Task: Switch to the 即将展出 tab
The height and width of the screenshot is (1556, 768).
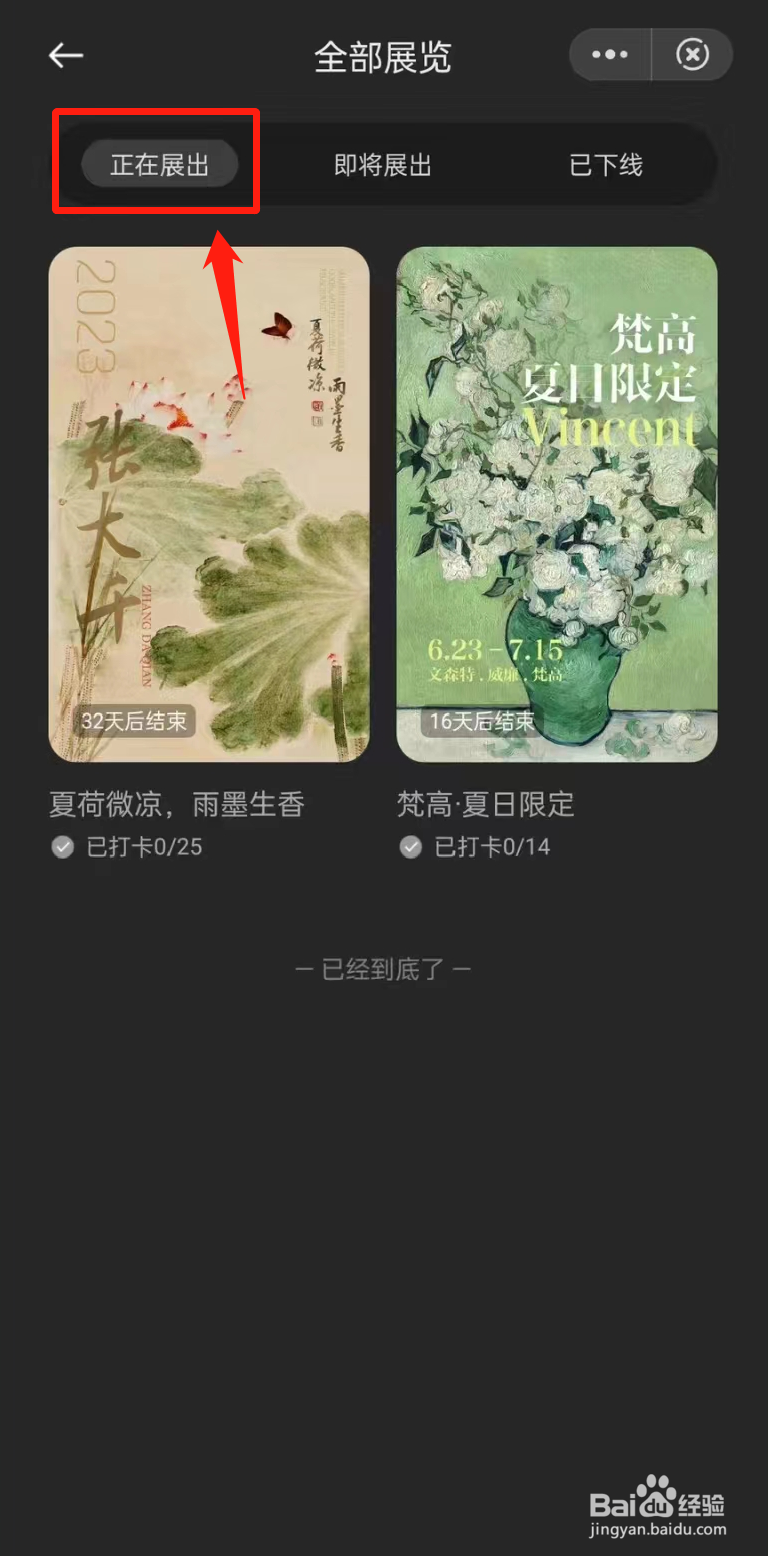Action: tap(383, 164)
